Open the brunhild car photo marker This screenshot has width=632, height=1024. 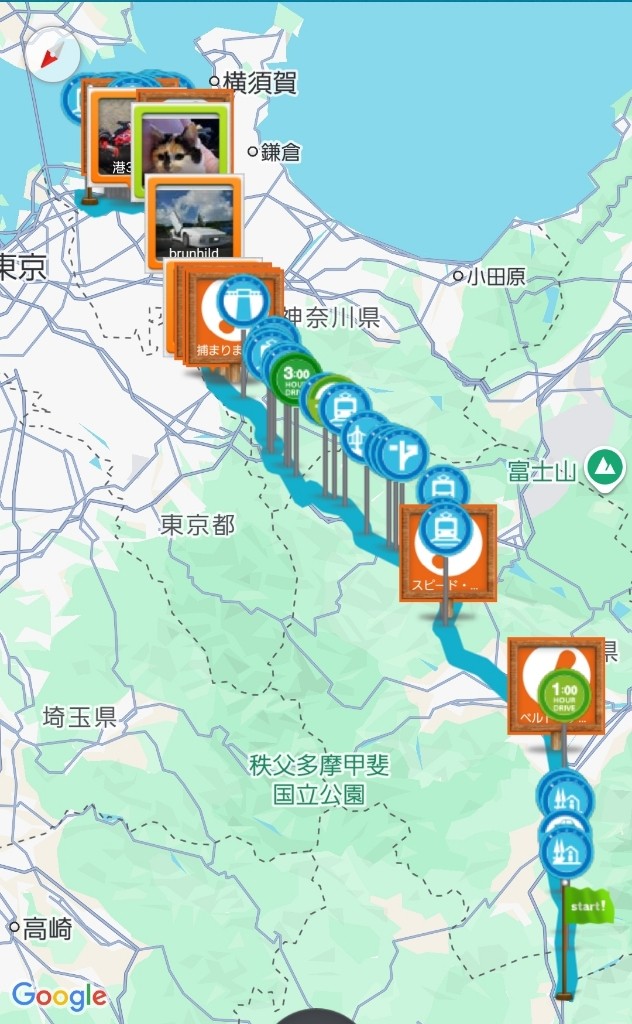(194, 222)
